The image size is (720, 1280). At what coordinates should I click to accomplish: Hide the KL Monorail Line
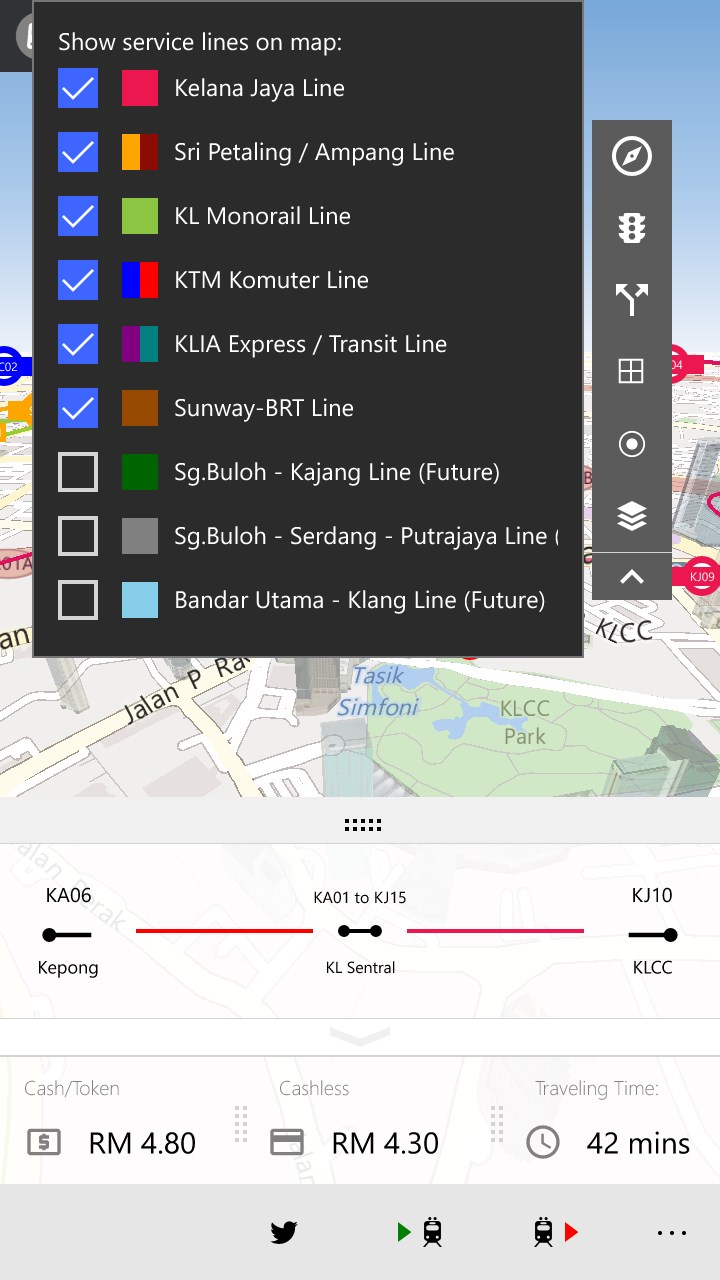(x=78, y=216)
